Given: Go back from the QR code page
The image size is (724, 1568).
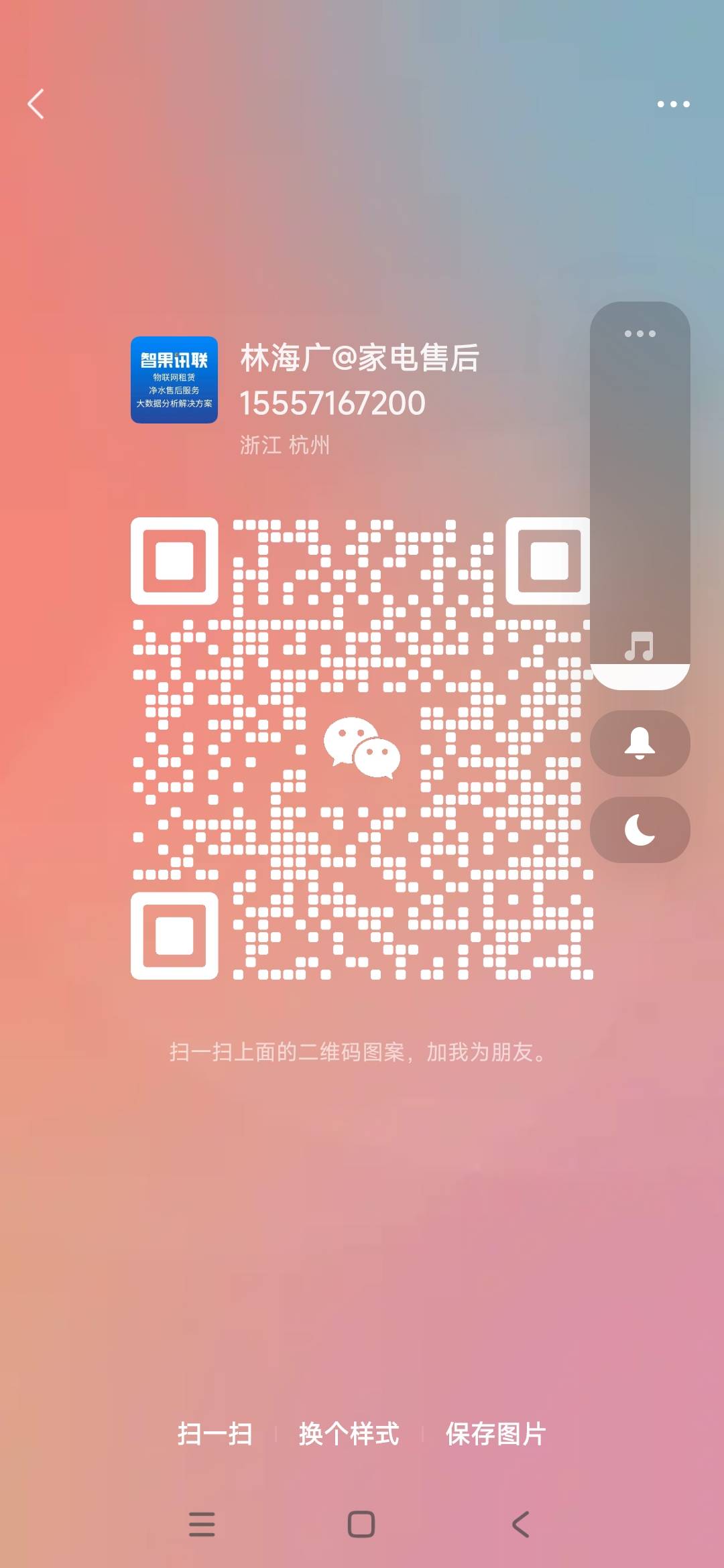Looking at the screenshot, I should (36, 104).
